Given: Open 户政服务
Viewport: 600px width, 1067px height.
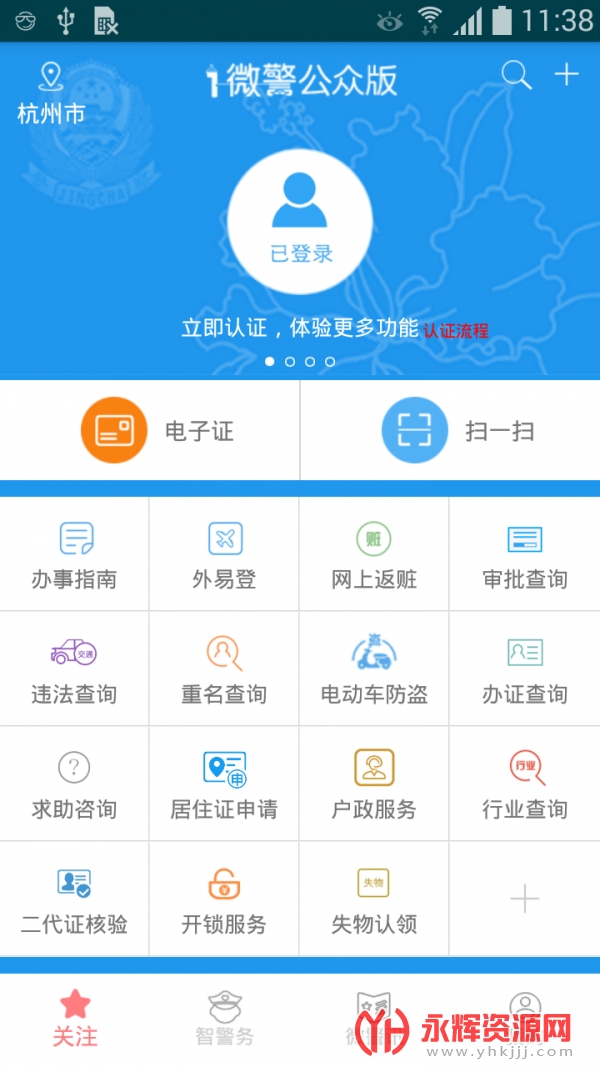Looking at the screenshot, I should point(374,785).
